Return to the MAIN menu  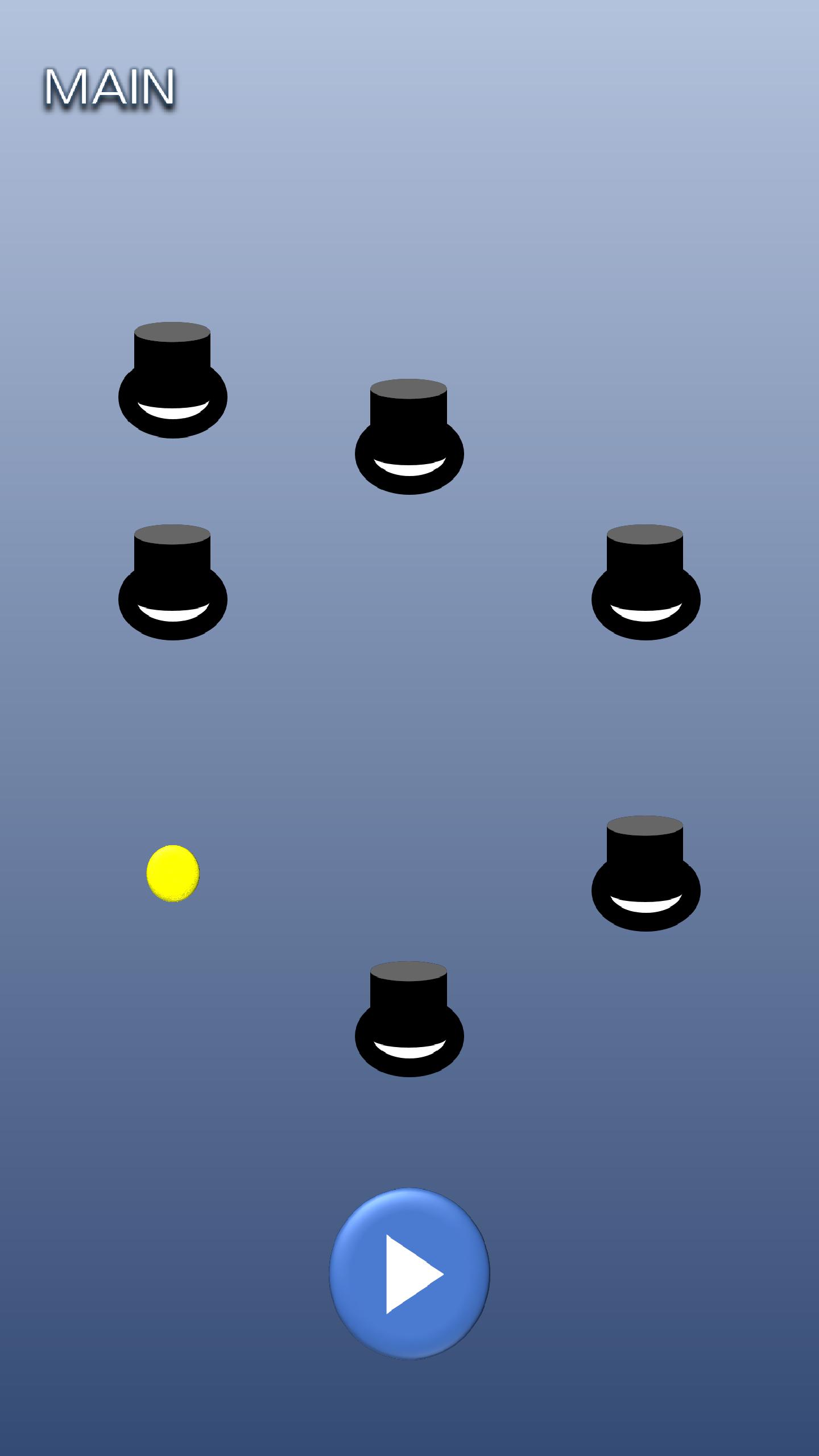(x=110, y=87)
